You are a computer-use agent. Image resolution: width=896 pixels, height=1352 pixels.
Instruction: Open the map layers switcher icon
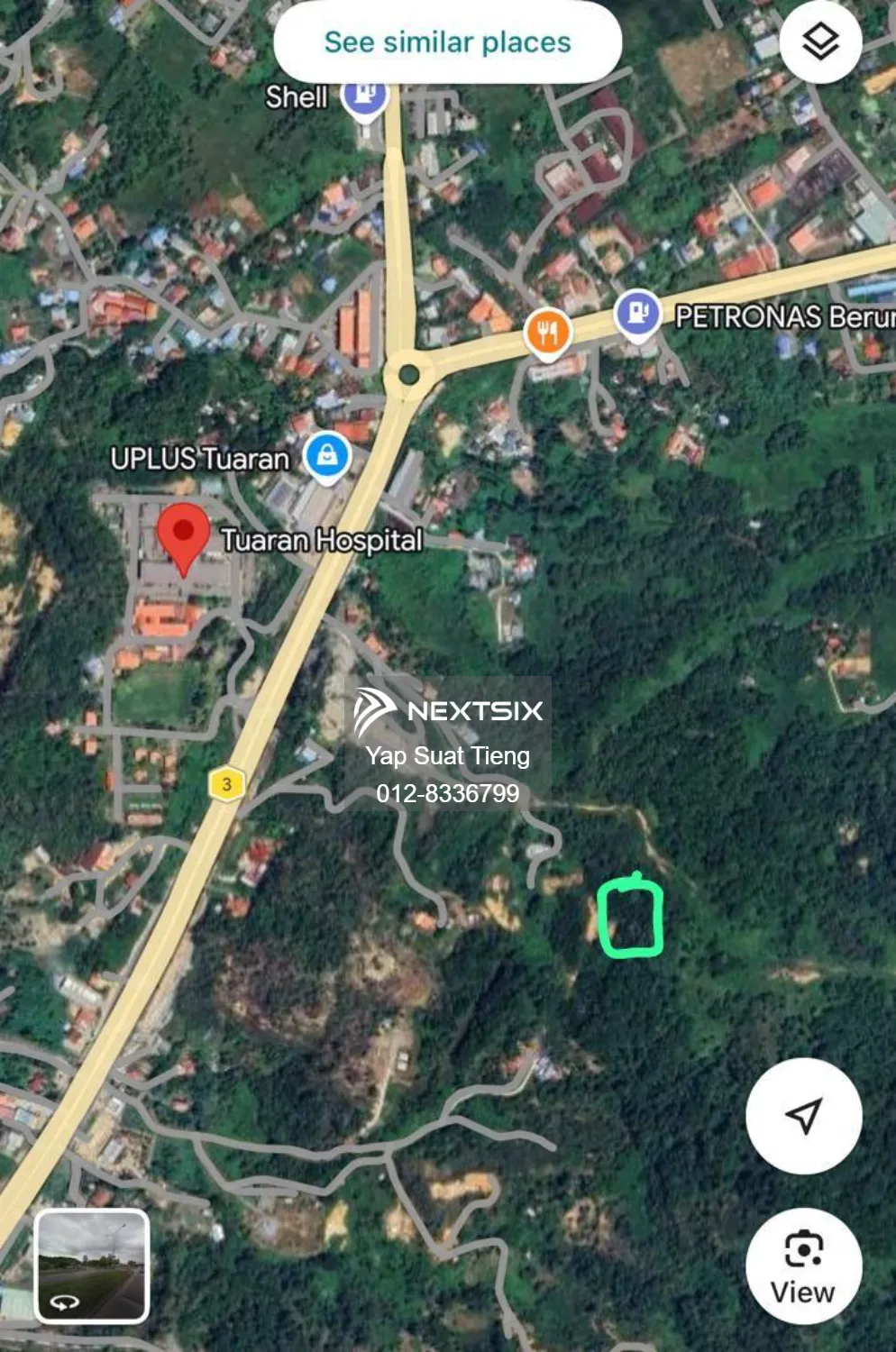pos(820,41)
